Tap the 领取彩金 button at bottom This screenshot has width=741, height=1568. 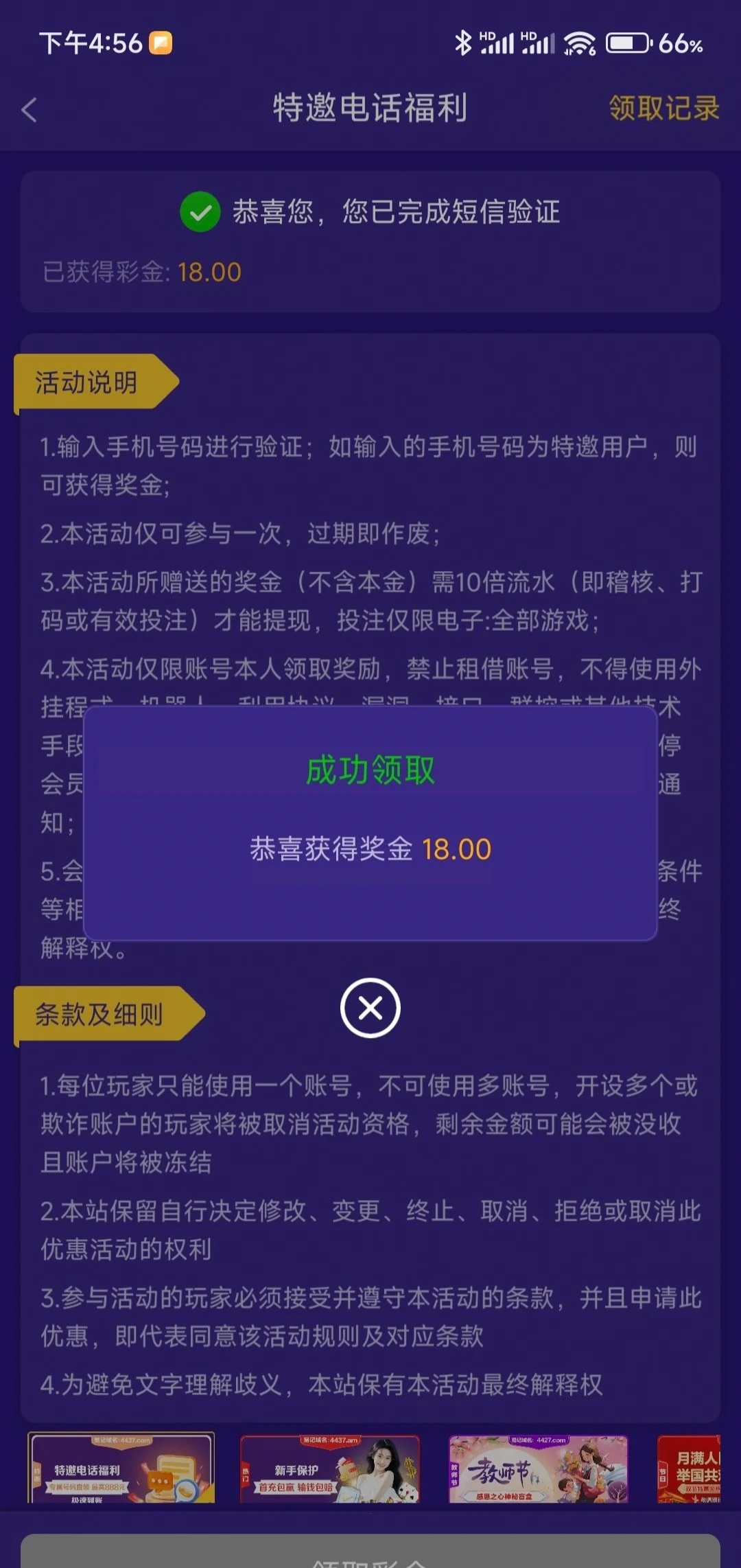click(x=370, y=1553)
